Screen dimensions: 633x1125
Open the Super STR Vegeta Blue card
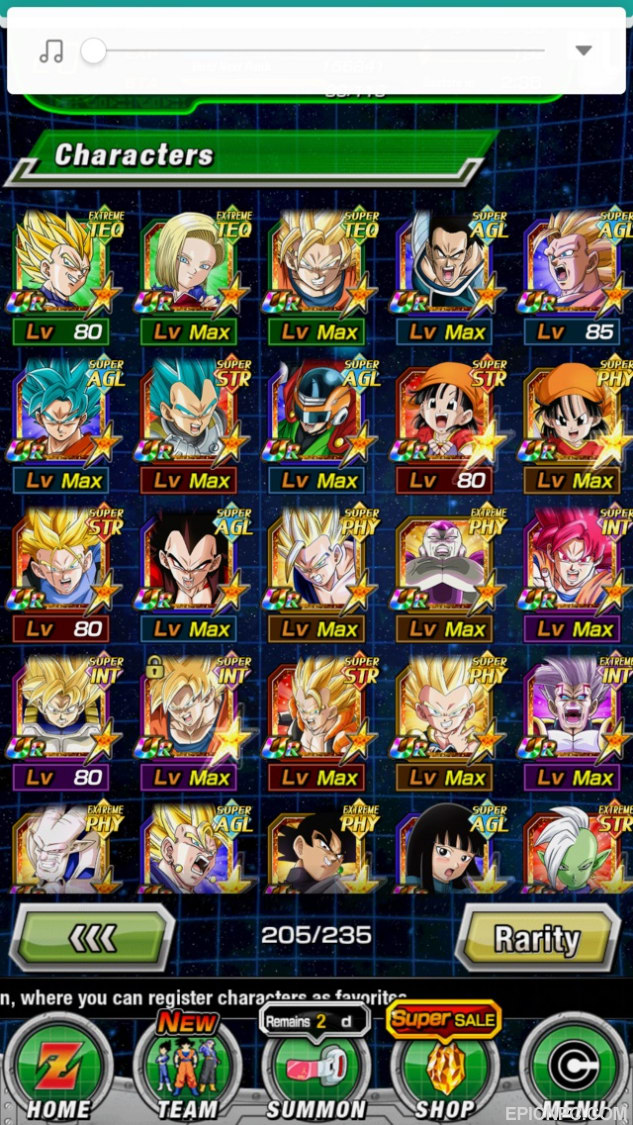pos(189,425)
